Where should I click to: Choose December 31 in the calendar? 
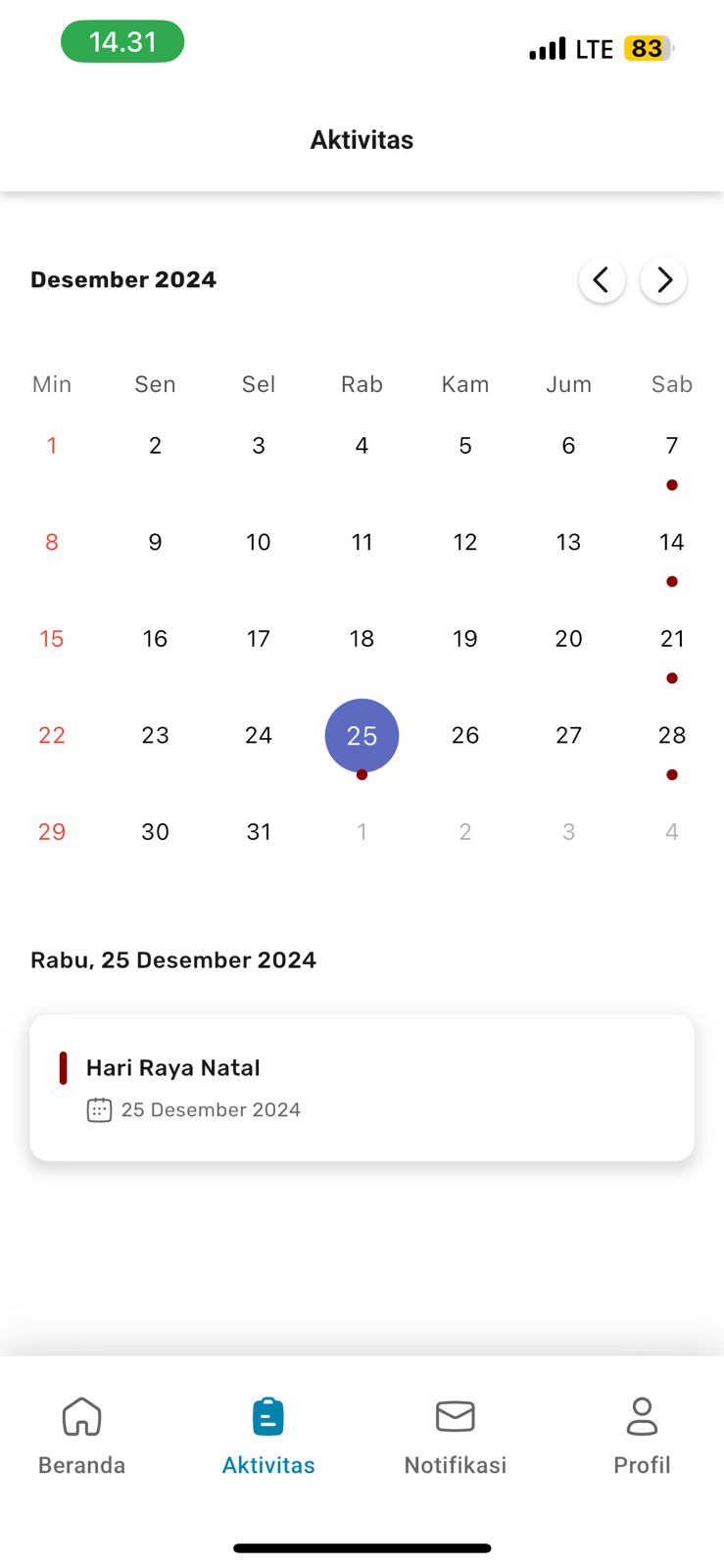pos(259,832)
